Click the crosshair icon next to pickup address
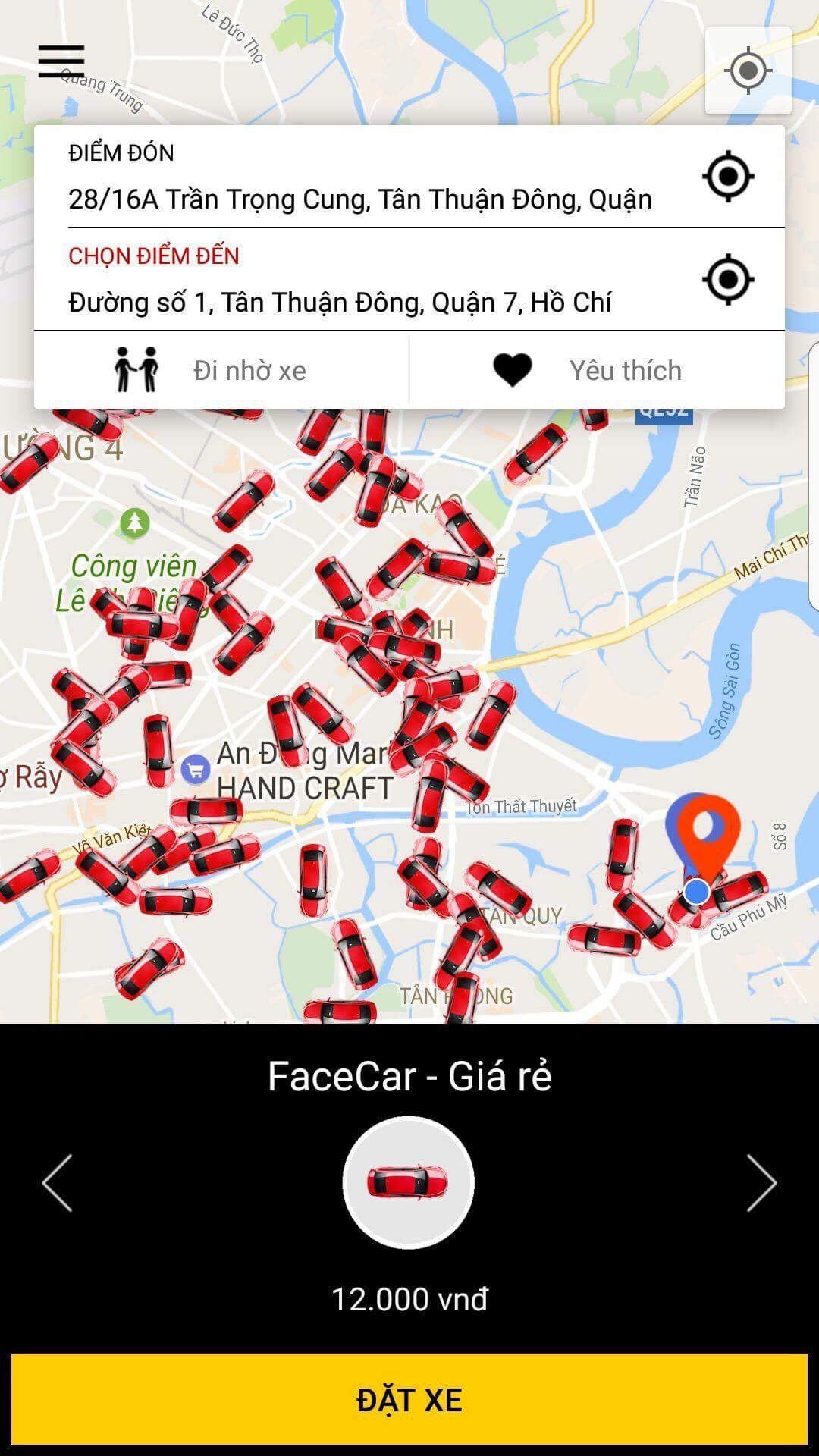The width and height of the screenshot is (819, 1456). click(727, 176)
